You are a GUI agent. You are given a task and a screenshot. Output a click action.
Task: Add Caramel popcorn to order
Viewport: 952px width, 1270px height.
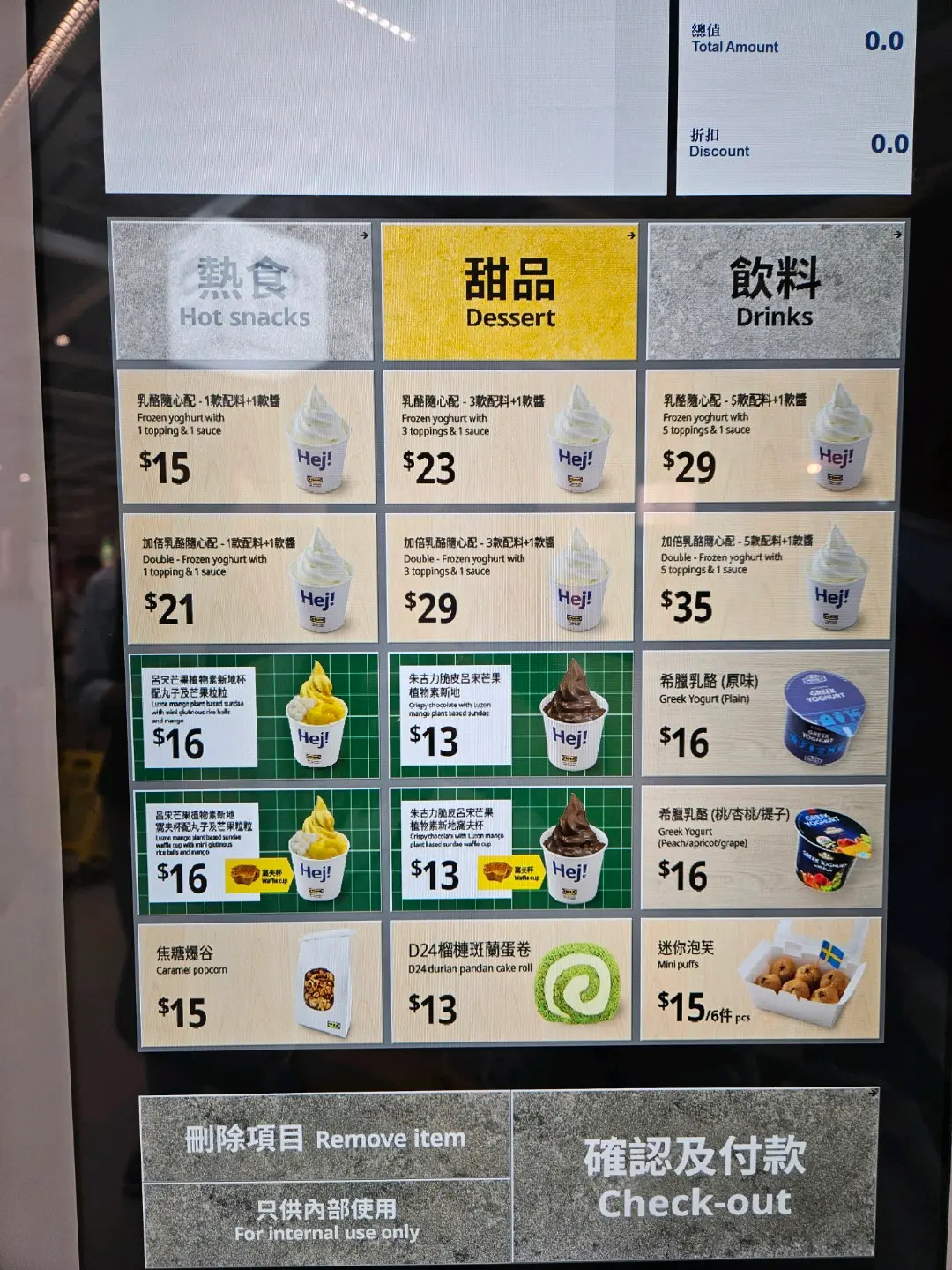260,982
